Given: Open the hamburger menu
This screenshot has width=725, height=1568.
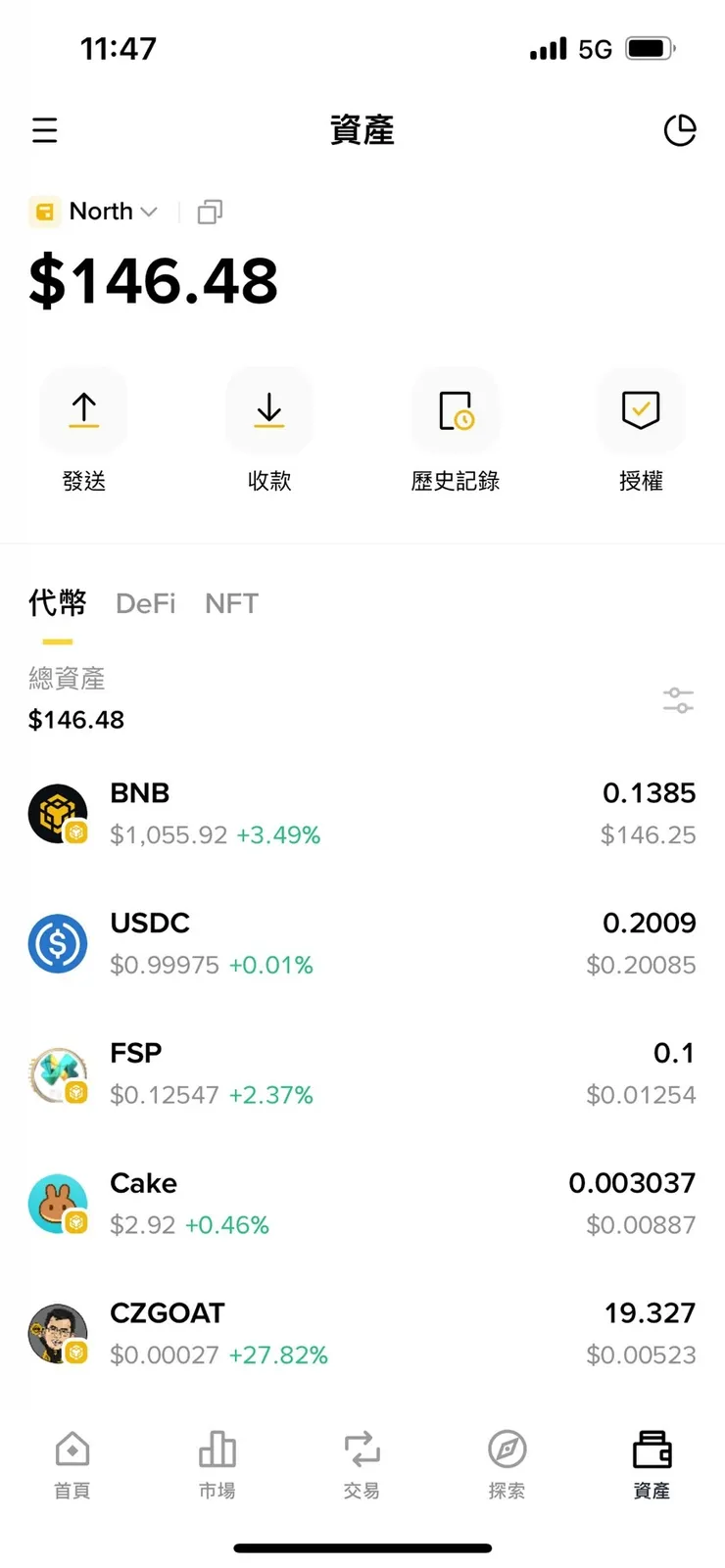Looking at the screenshot, I should pyautogui.click(x=44, y=130).
